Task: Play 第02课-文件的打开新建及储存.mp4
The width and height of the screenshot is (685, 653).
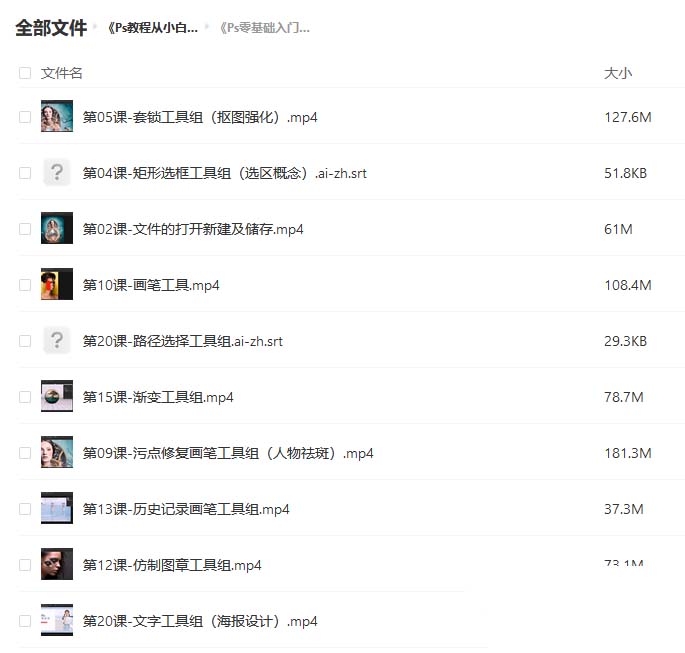Action: pyautogui.click(x=193, y=229)
